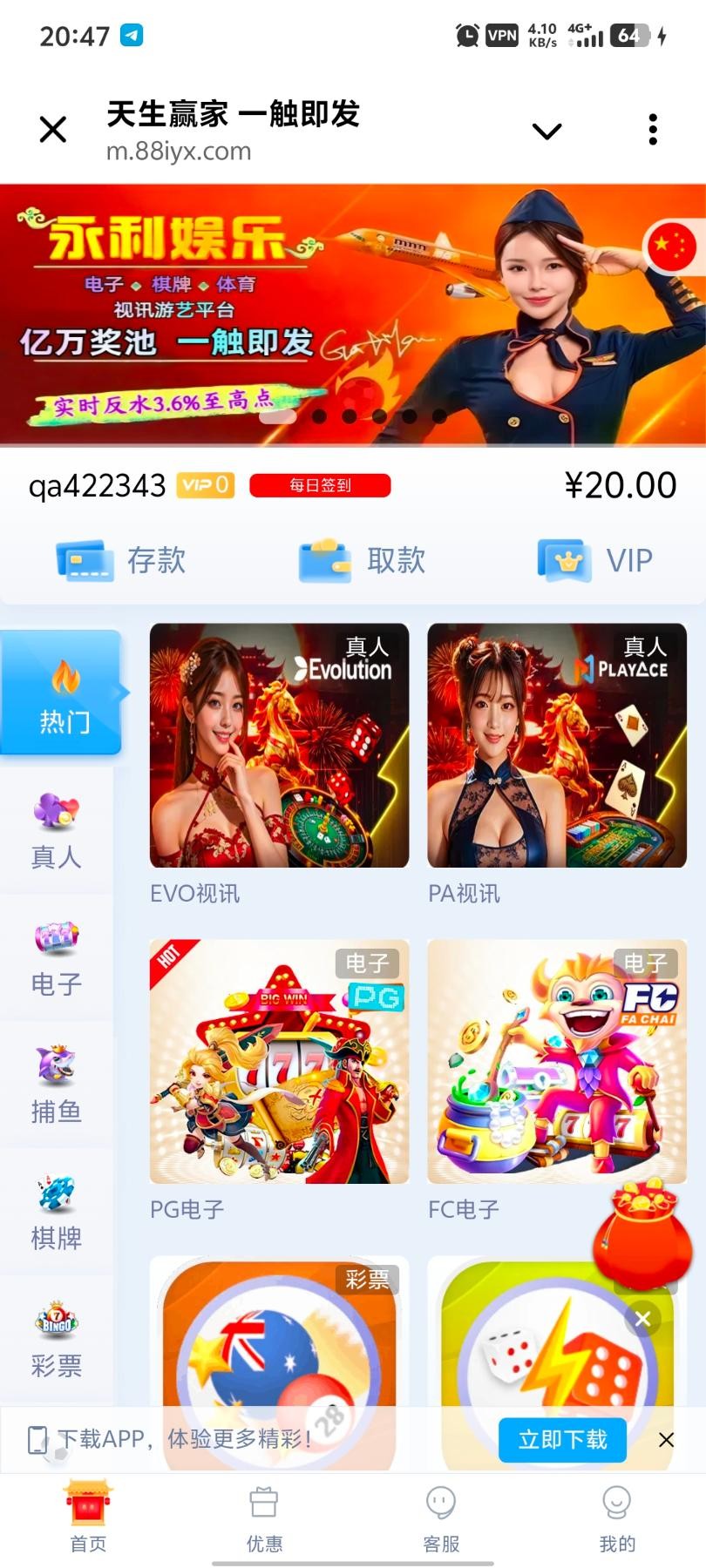Select the 棋牌 category in the sidebar
The height and width of the screenshot is (1568, 706).
click(57, 1213)
